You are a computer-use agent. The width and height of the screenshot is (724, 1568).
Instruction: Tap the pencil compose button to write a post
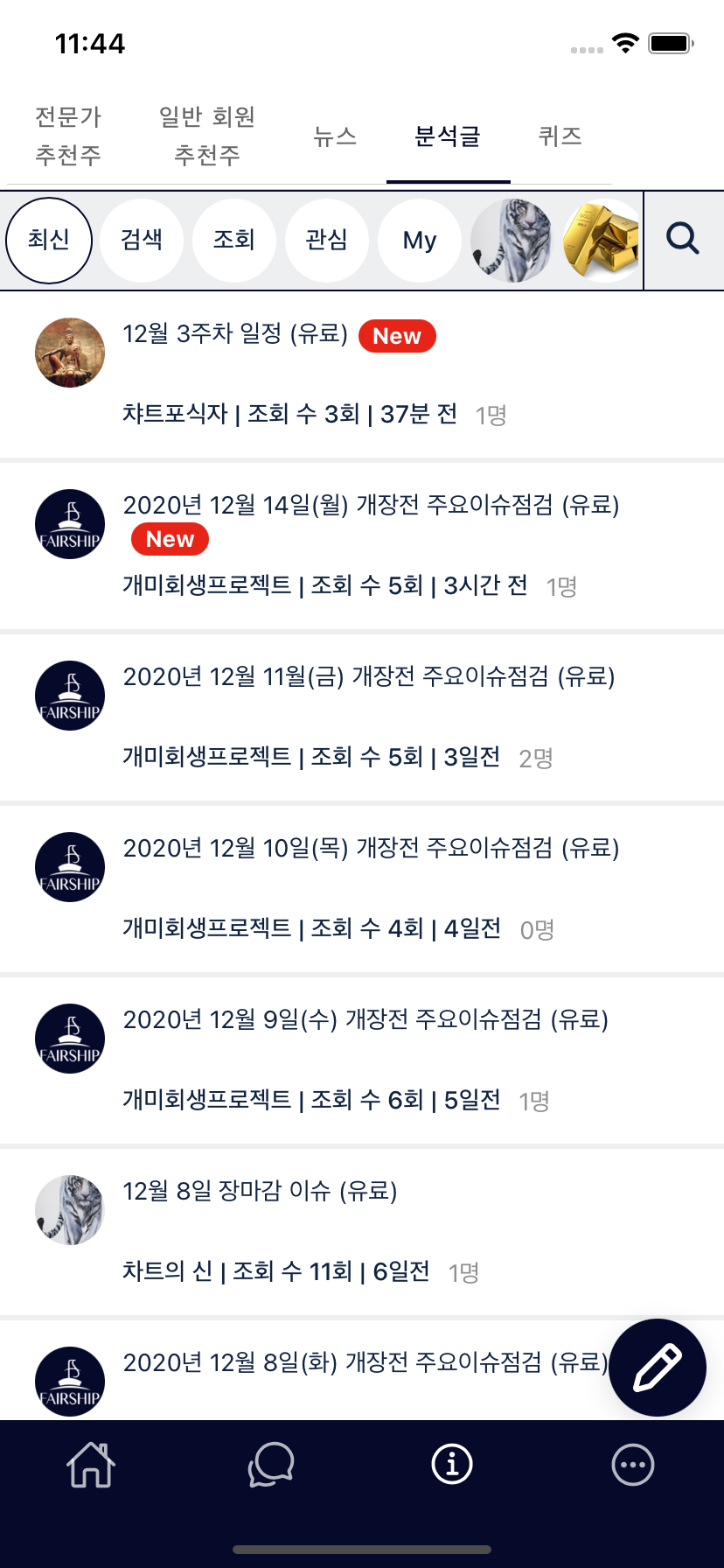[x=657, y=1368]
